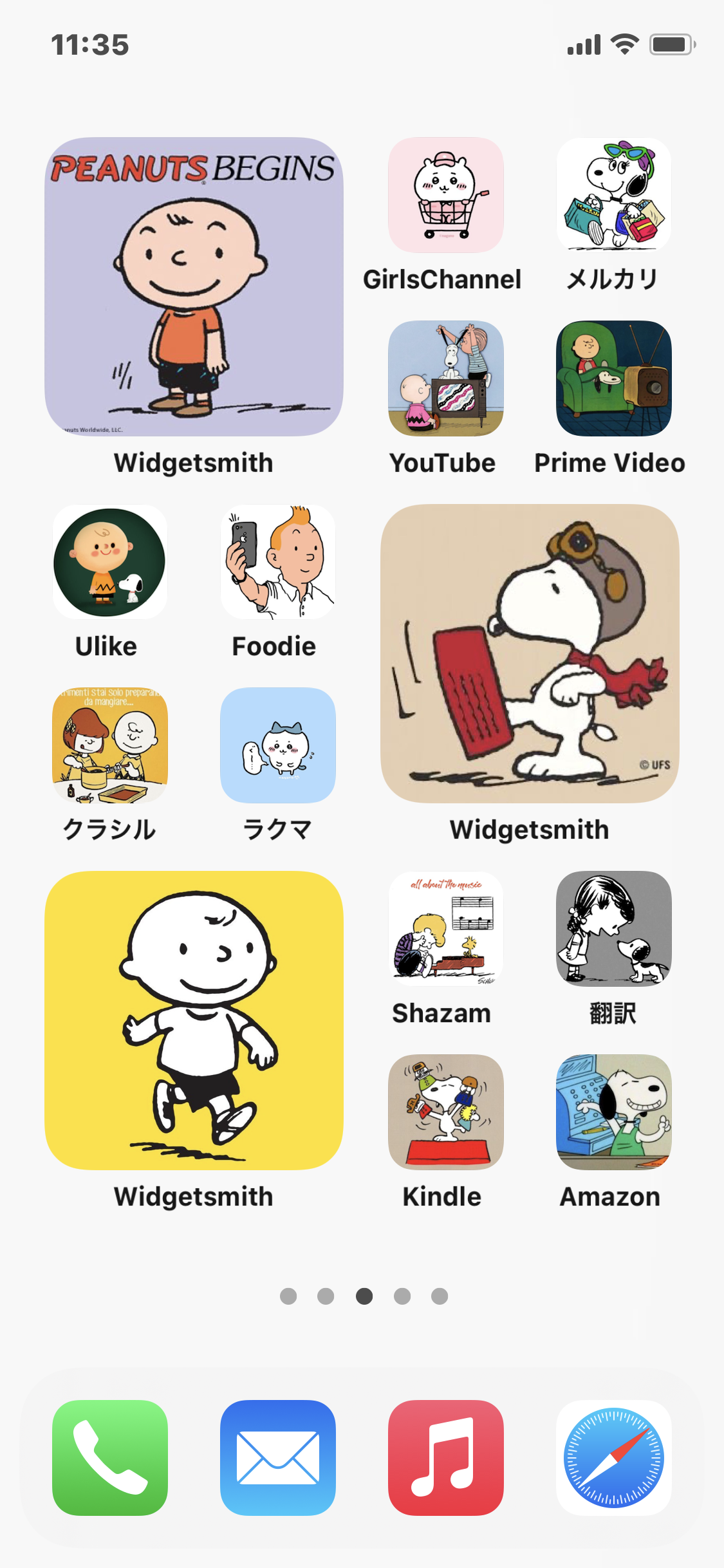The height and width of the screenshot is (1568, 724).
Task: Launch the Foodie camera app
Action: [277, 562]
